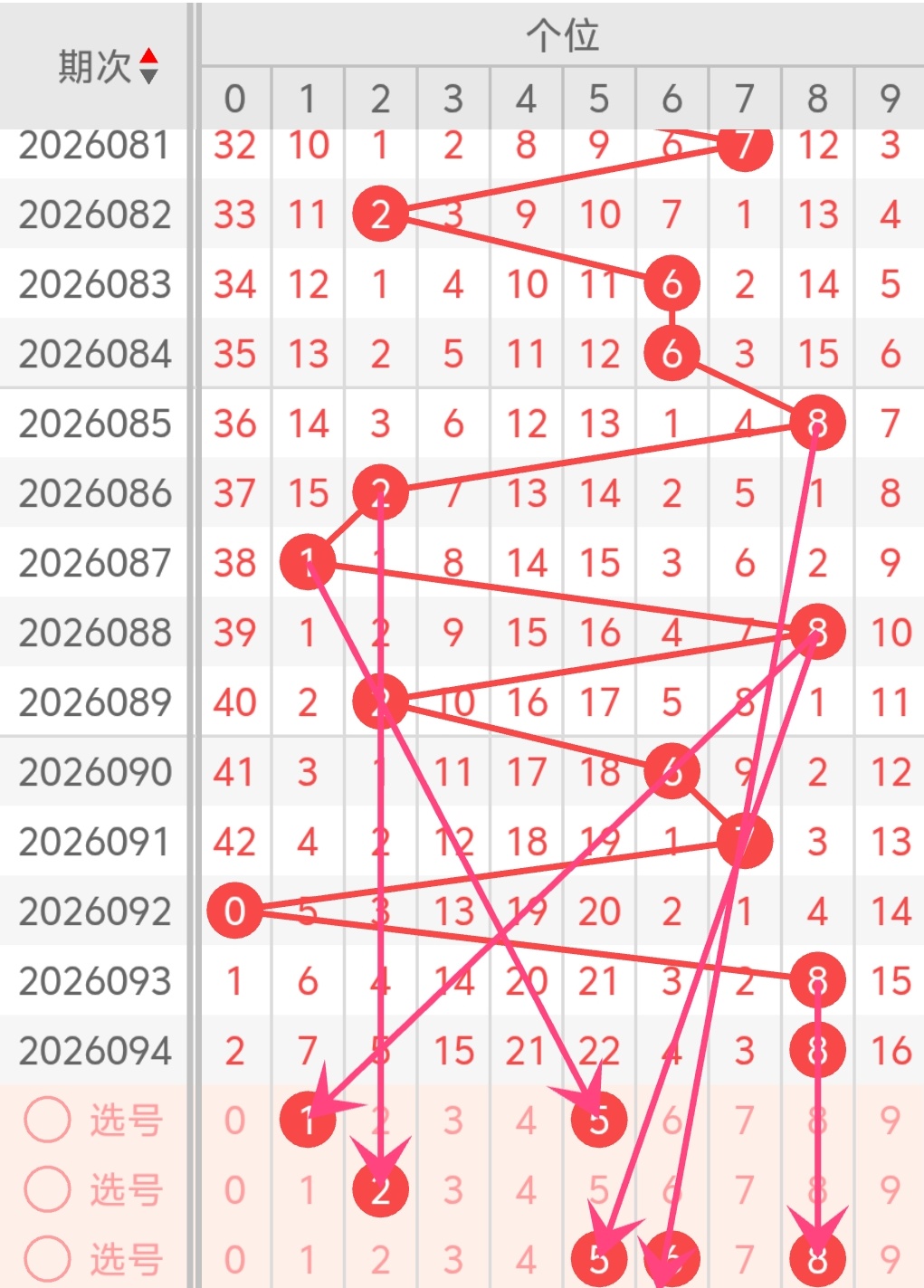
Task: Pick number 3 in the bottom 选号 row
Action: coord(453,1258)
